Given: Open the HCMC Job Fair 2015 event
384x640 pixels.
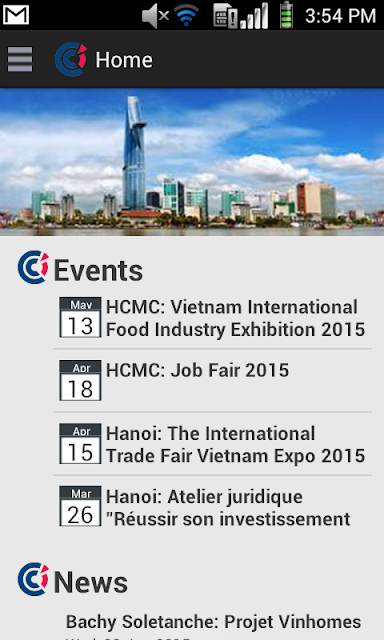Looking at the screenshot, I should point(212,380).
